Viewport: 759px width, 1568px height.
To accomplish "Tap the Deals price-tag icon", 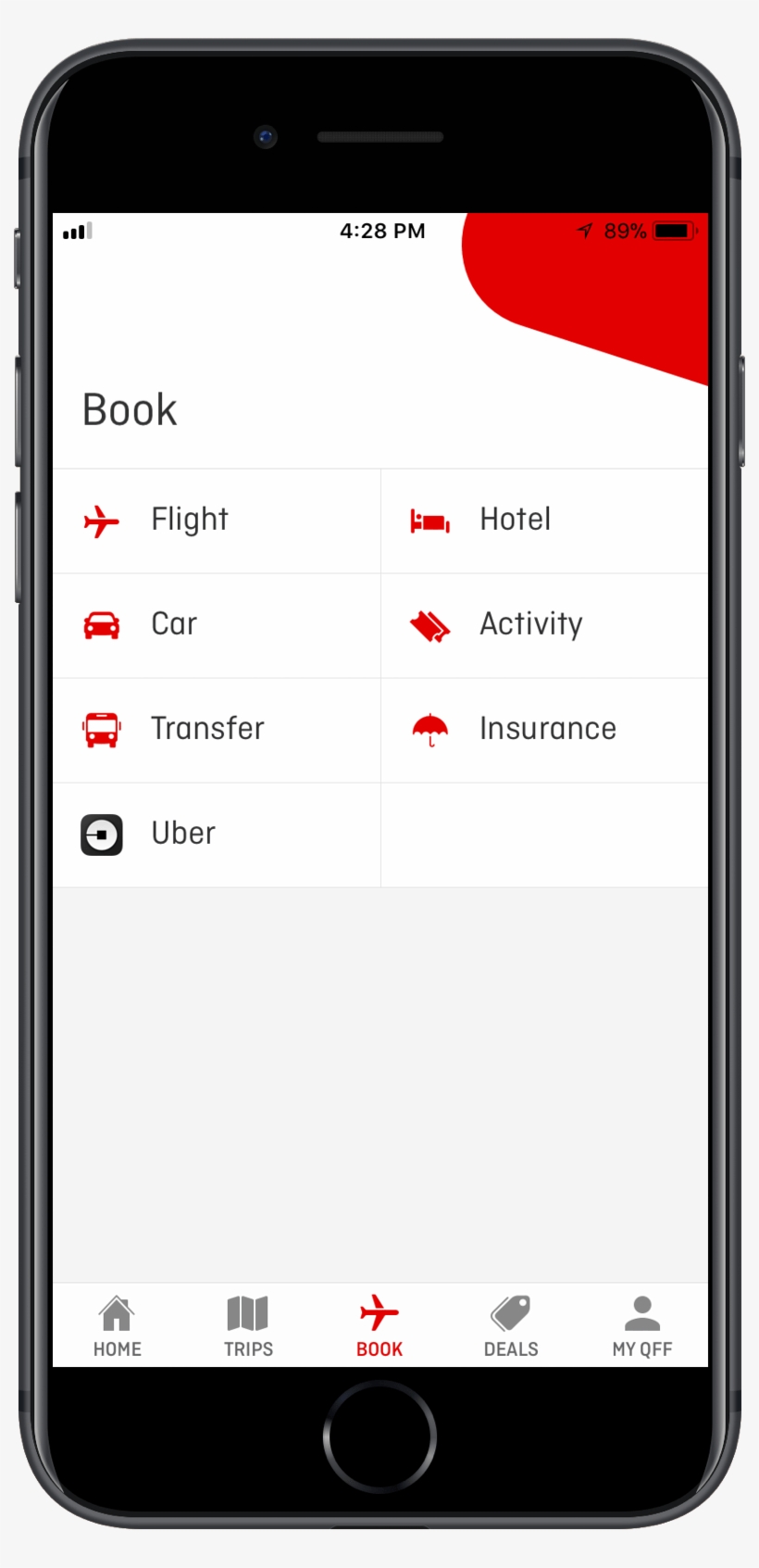I will click(510, 1313).
